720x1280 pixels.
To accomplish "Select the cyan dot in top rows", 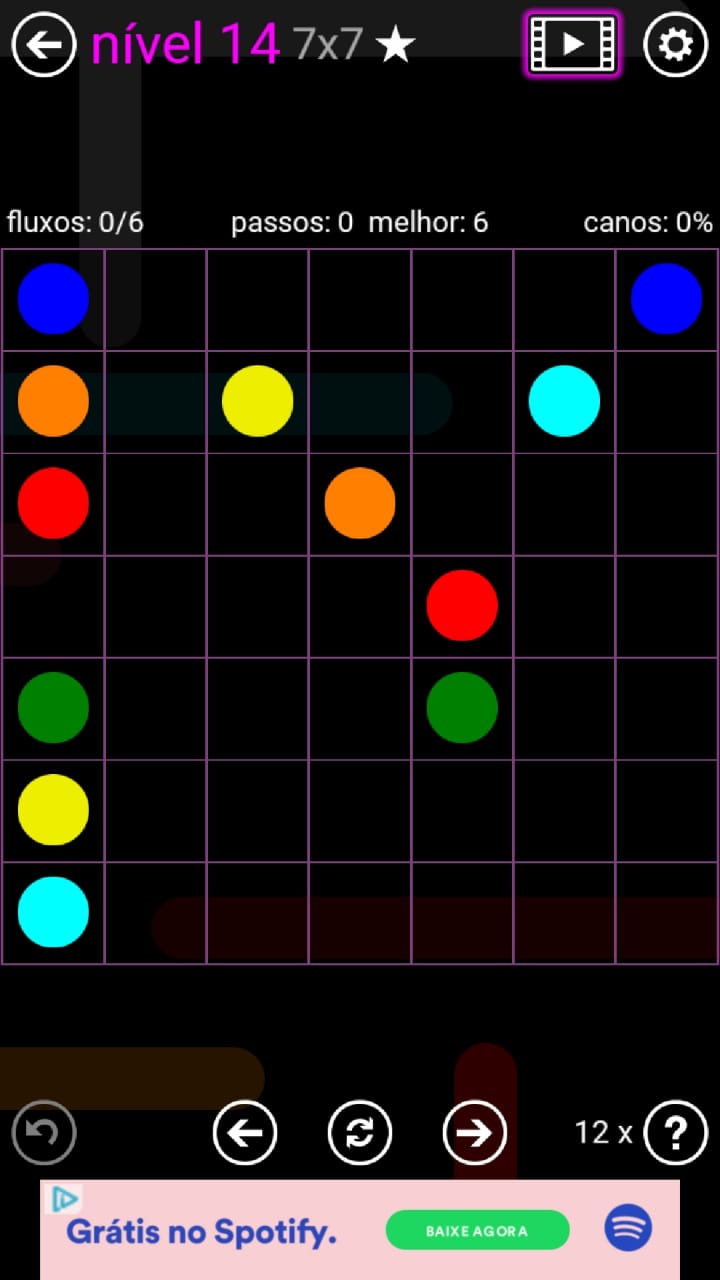I will 564,401.
